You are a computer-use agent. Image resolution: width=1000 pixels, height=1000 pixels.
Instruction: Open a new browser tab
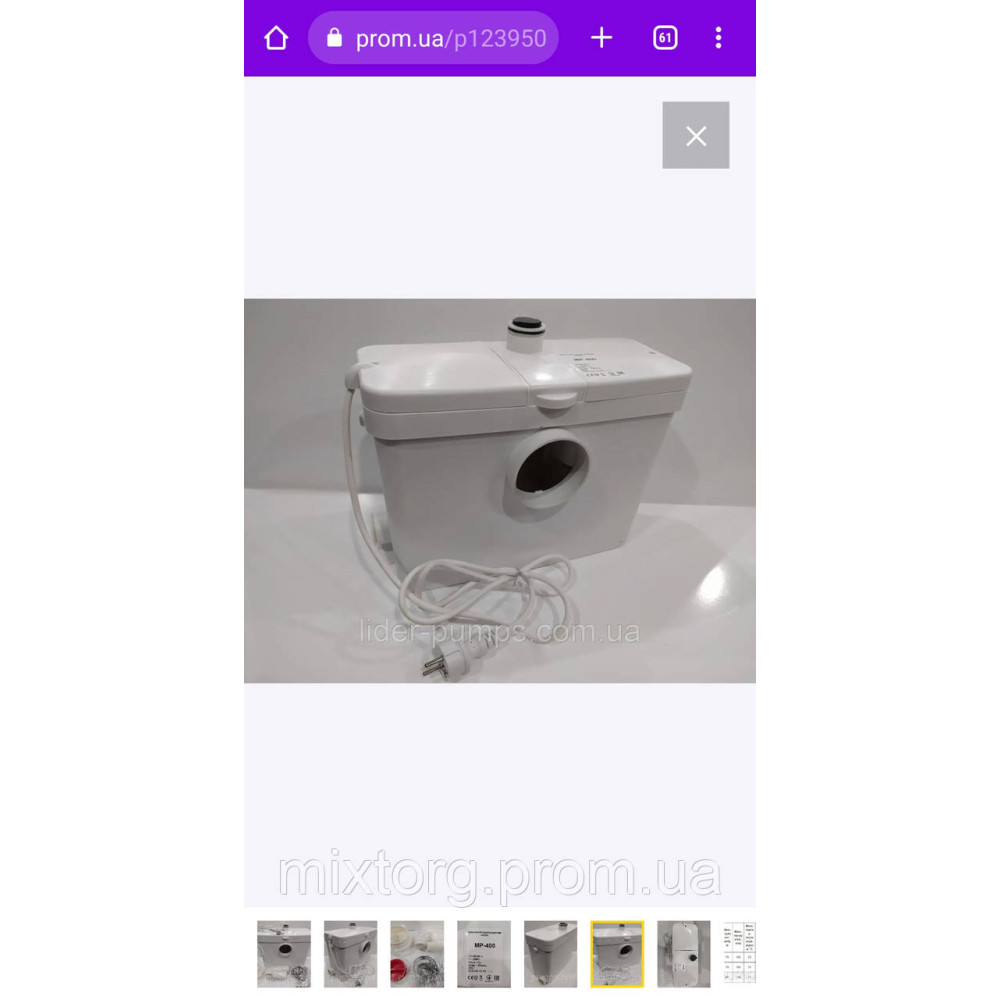pos(601,38)
